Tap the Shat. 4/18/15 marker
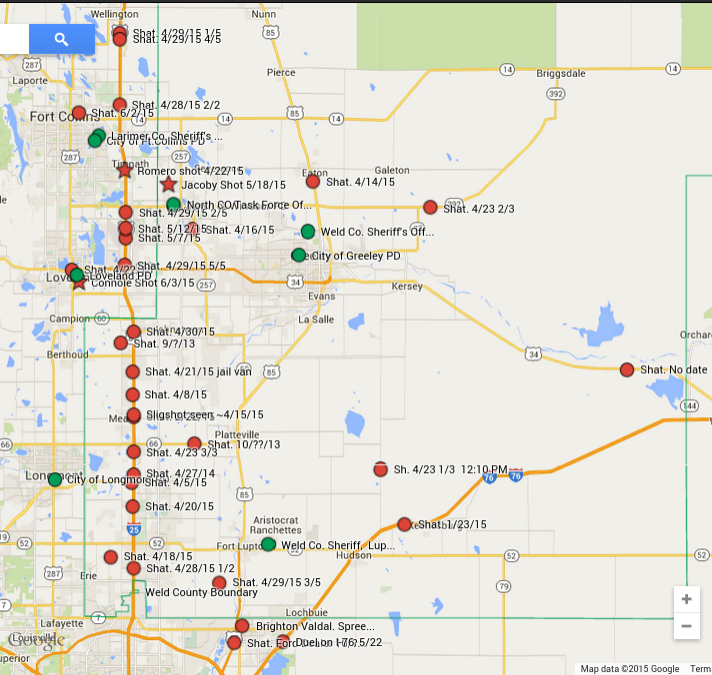 pyautogui.click(x=111, y=556)
